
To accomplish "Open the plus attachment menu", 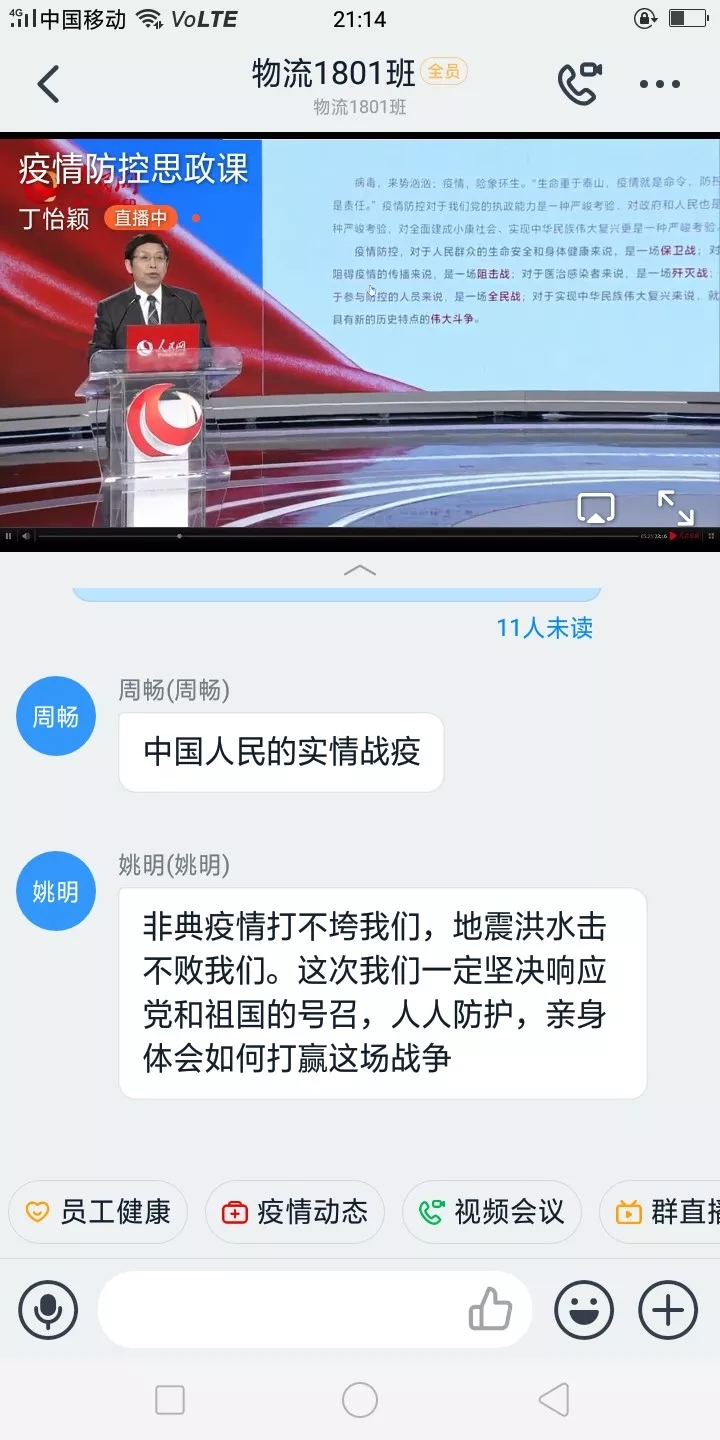I will coord(668,1309).
